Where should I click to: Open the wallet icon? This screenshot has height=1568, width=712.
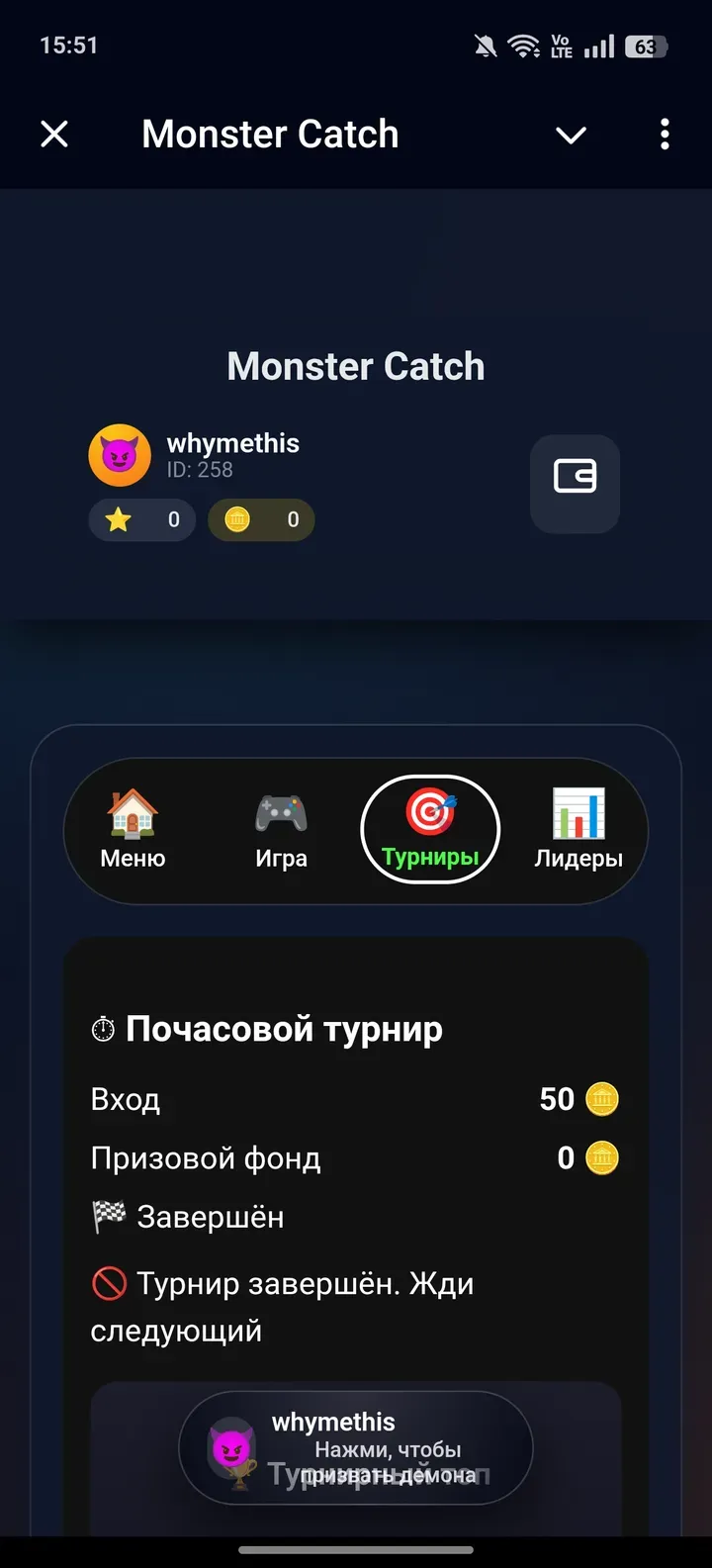click(x=575, y=484)
